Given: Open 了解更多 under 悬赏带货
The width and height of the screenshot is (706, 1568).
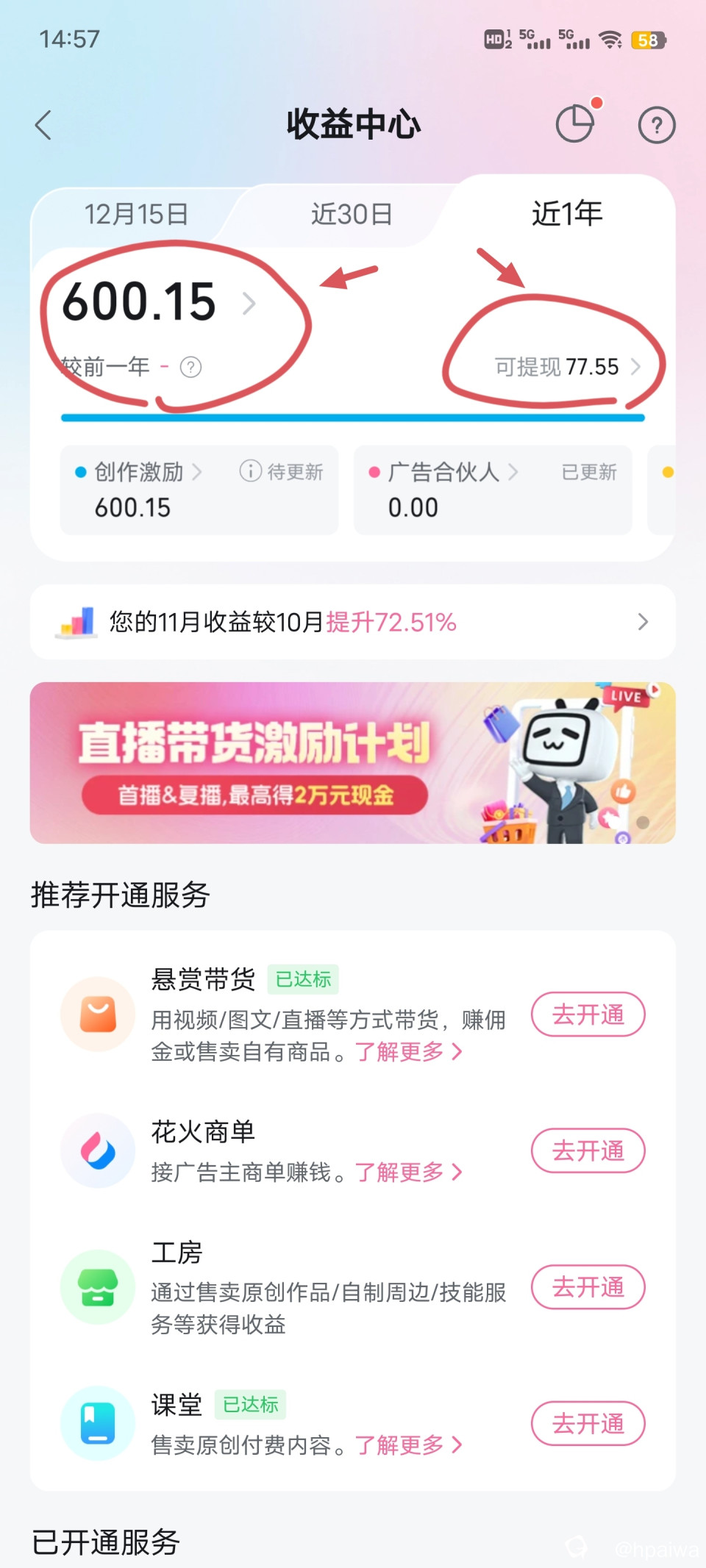Looking at the screenshot, I should pos(409,1052).
